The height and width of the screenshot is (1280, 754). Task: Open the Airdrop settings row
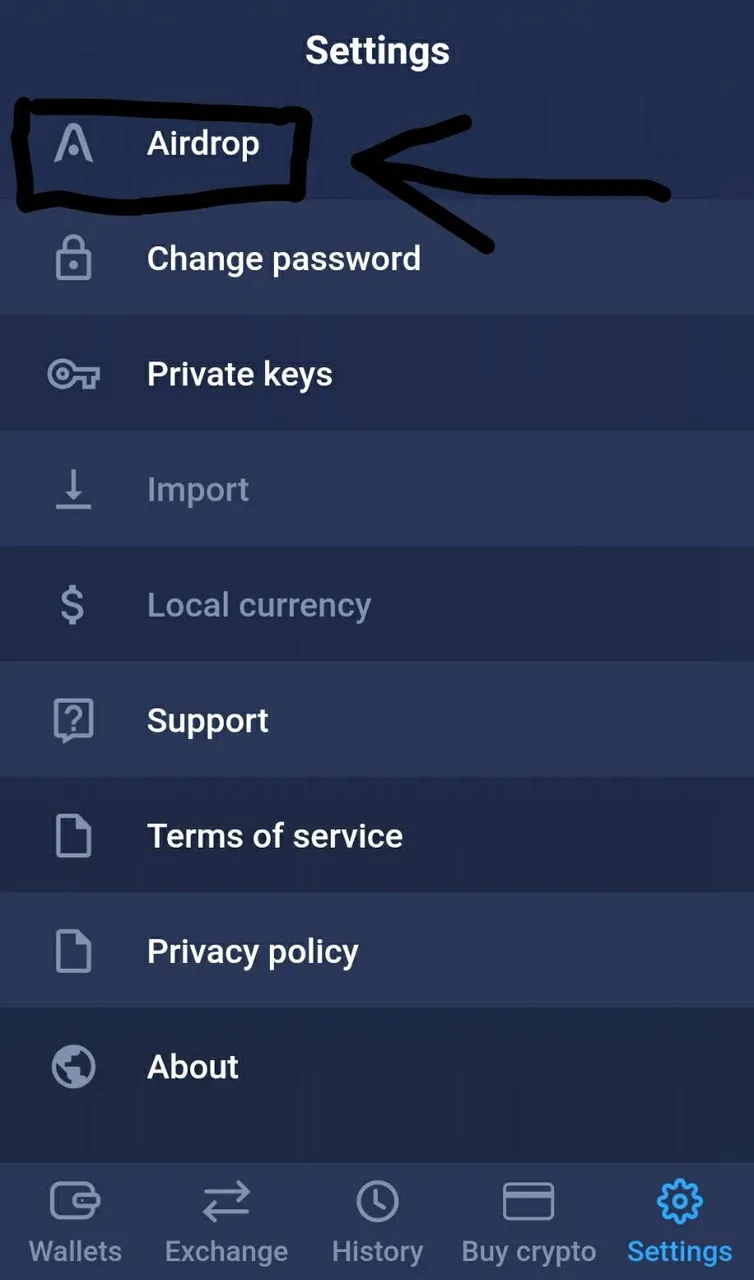(x=377, y=143)
